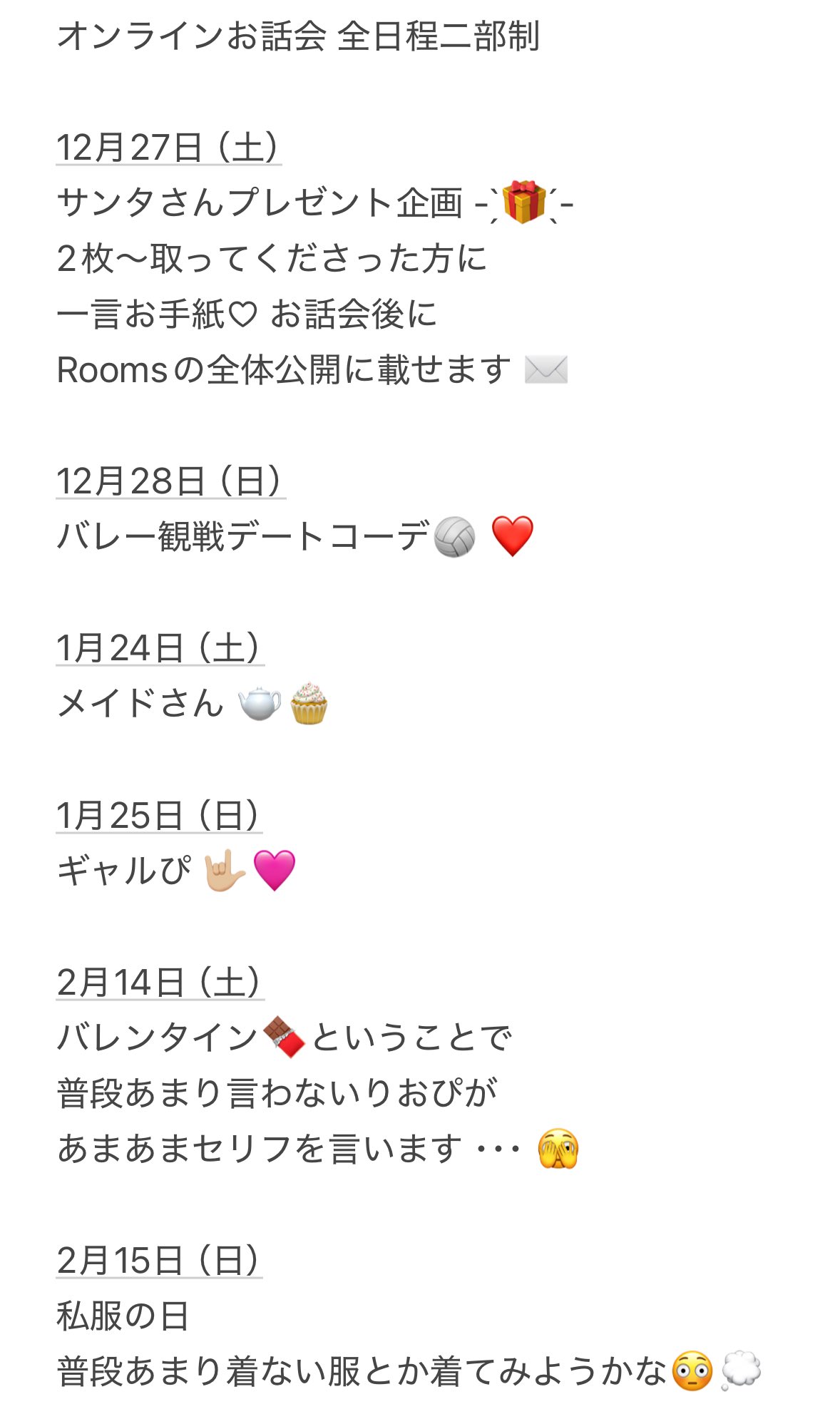Open the underlined 12月28日(日) date
840x1409 pixels.
(x=170, y=481)
